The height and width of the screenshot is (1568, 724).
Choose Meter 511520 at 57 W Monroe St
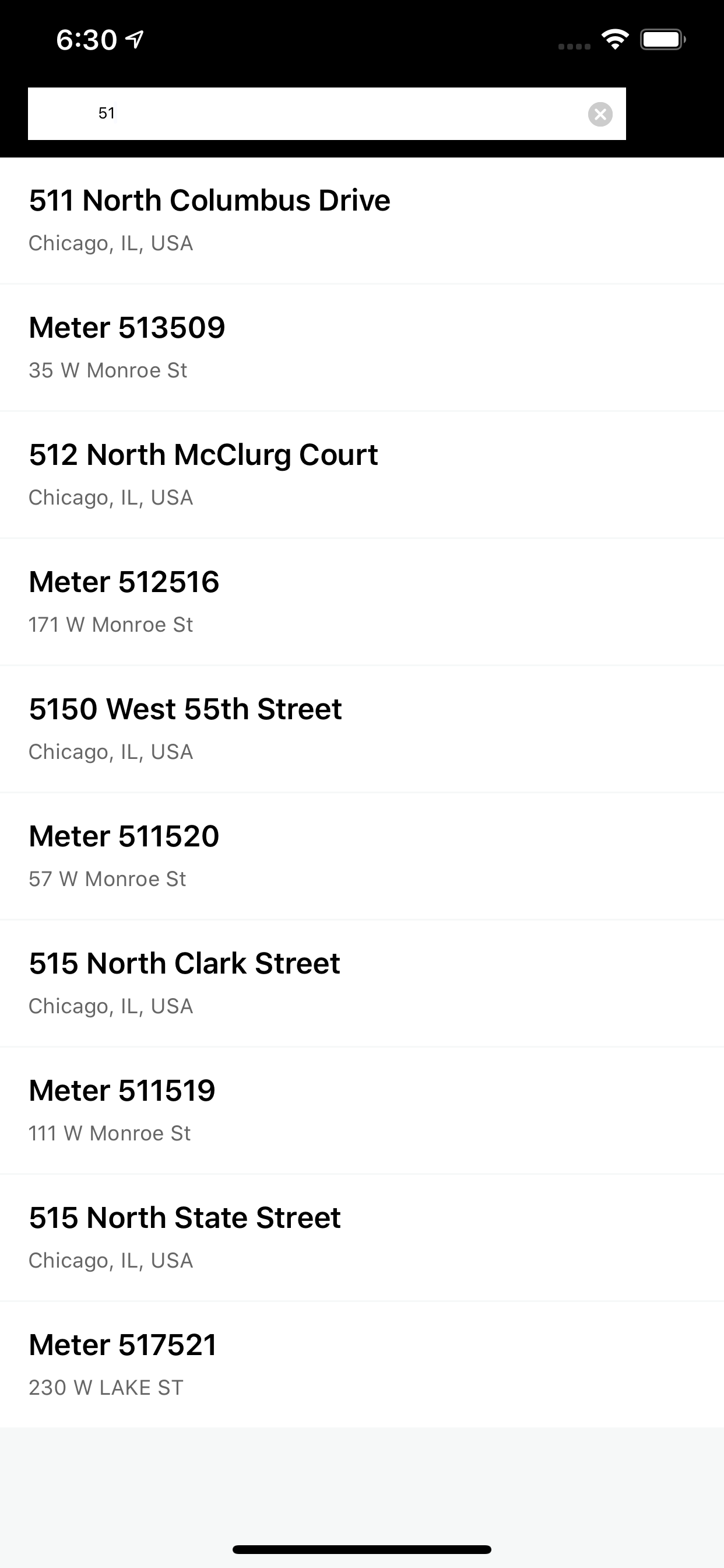[x=362, y=855]
